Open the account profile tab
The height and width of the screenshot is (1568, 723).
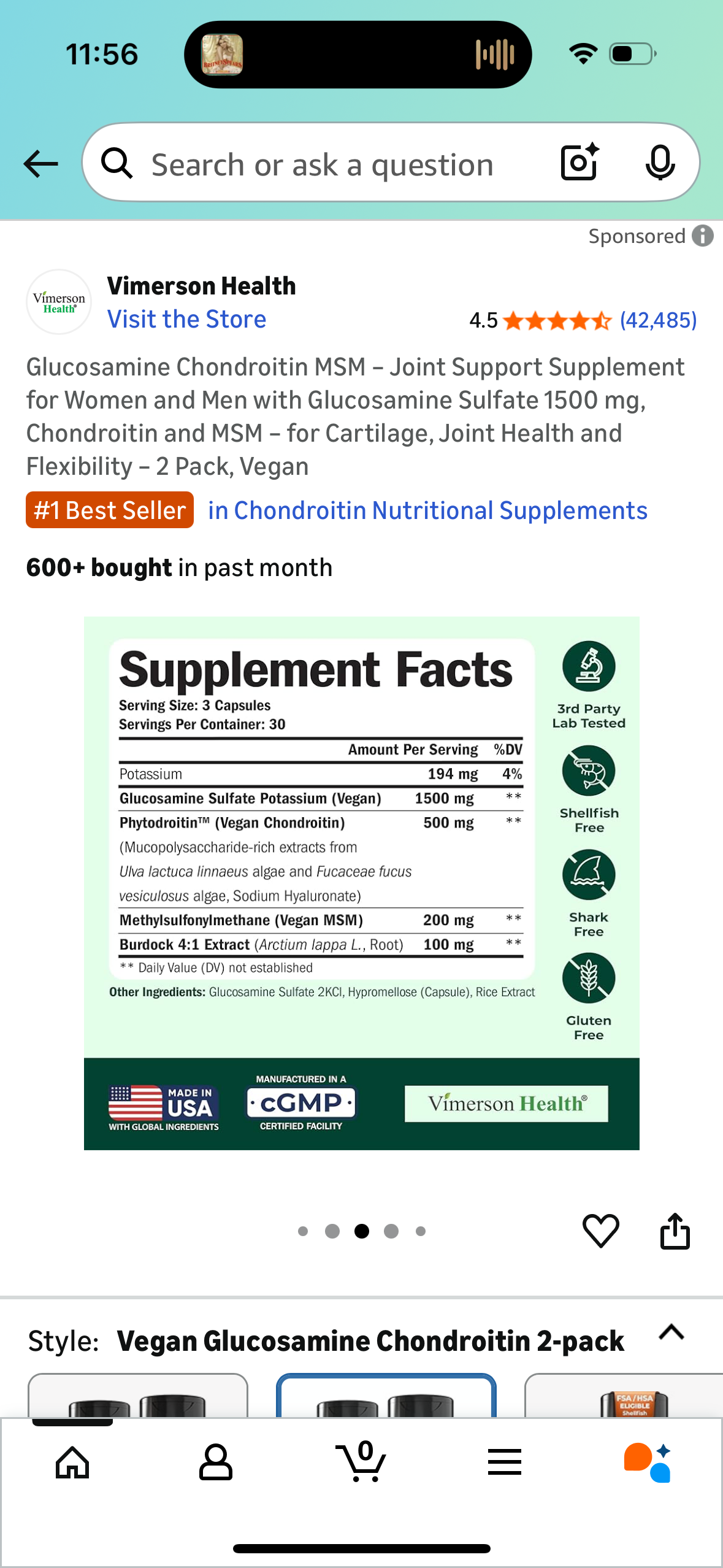(x=216, y=1462)
